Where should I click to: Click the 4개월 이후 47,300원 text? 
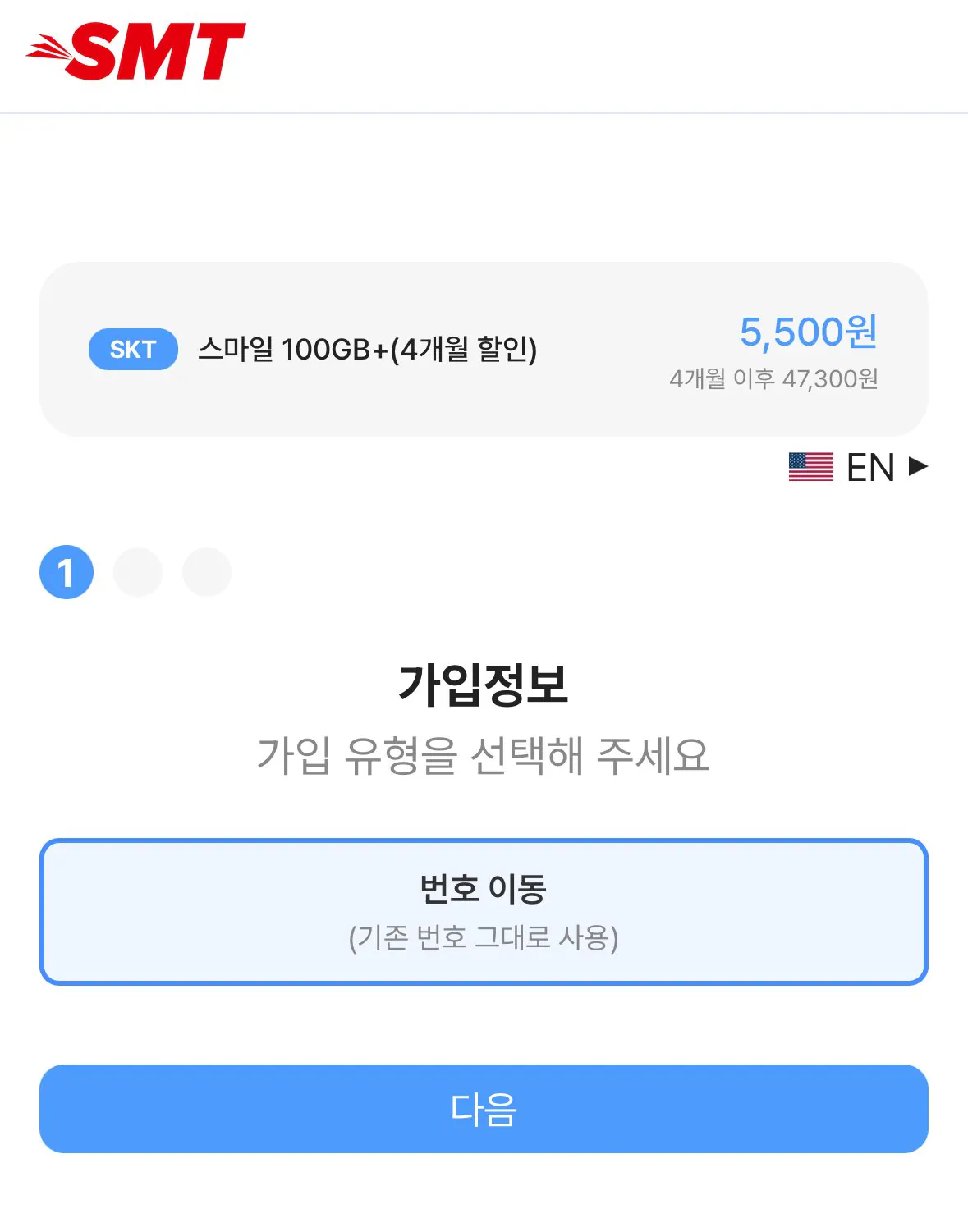774,378
